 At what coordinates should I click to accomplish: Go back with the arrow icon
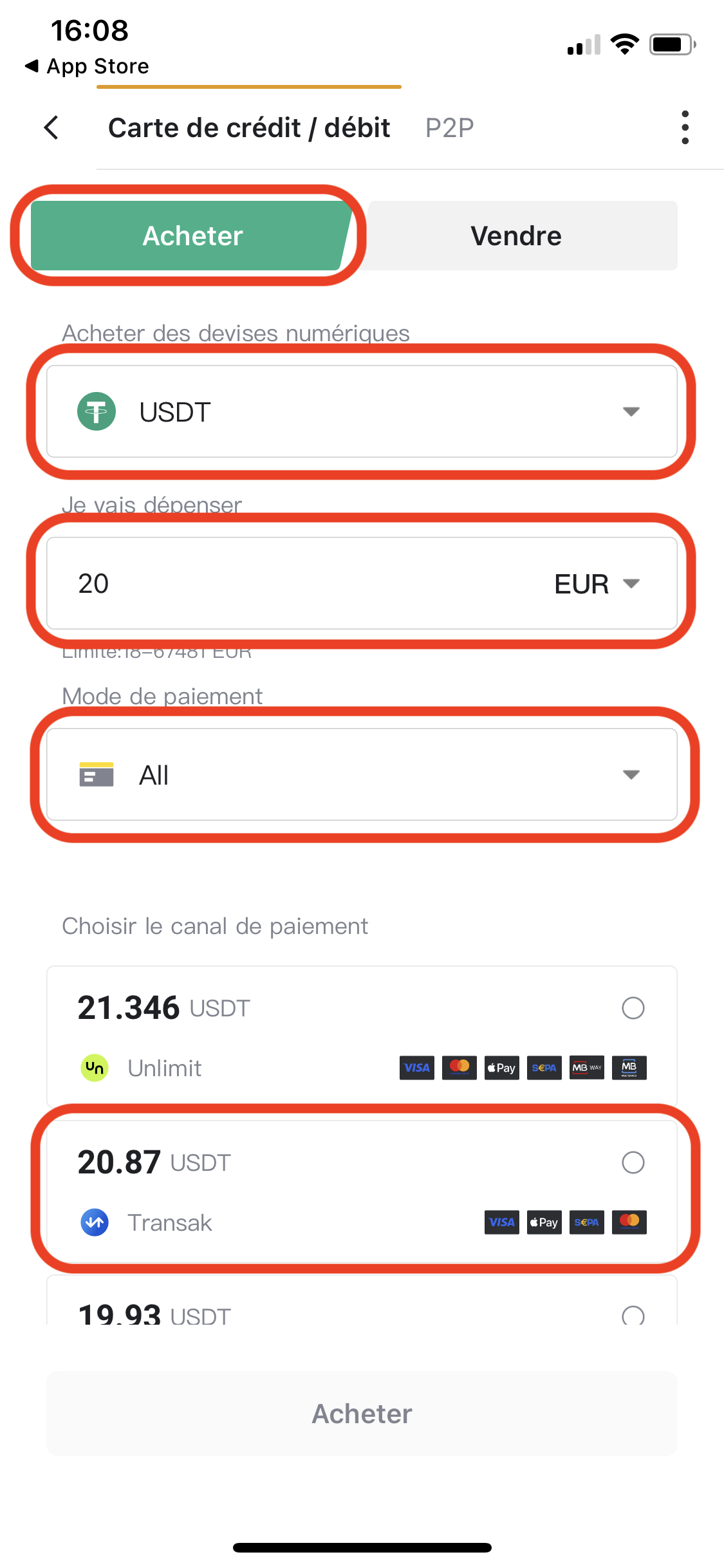click(51, 127)
